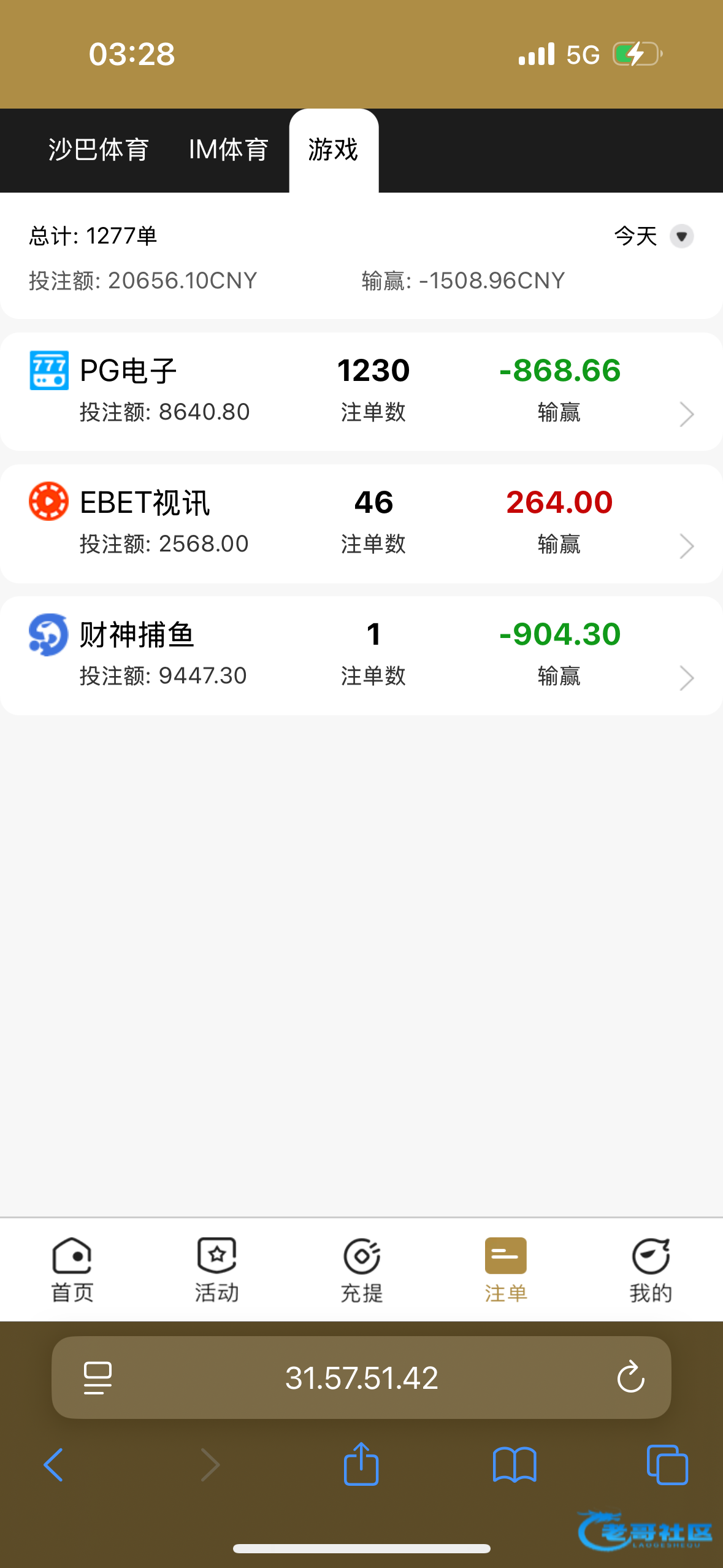Switch to the 沙巴体育 tab
723x1568 pixels.
[99, 150]
